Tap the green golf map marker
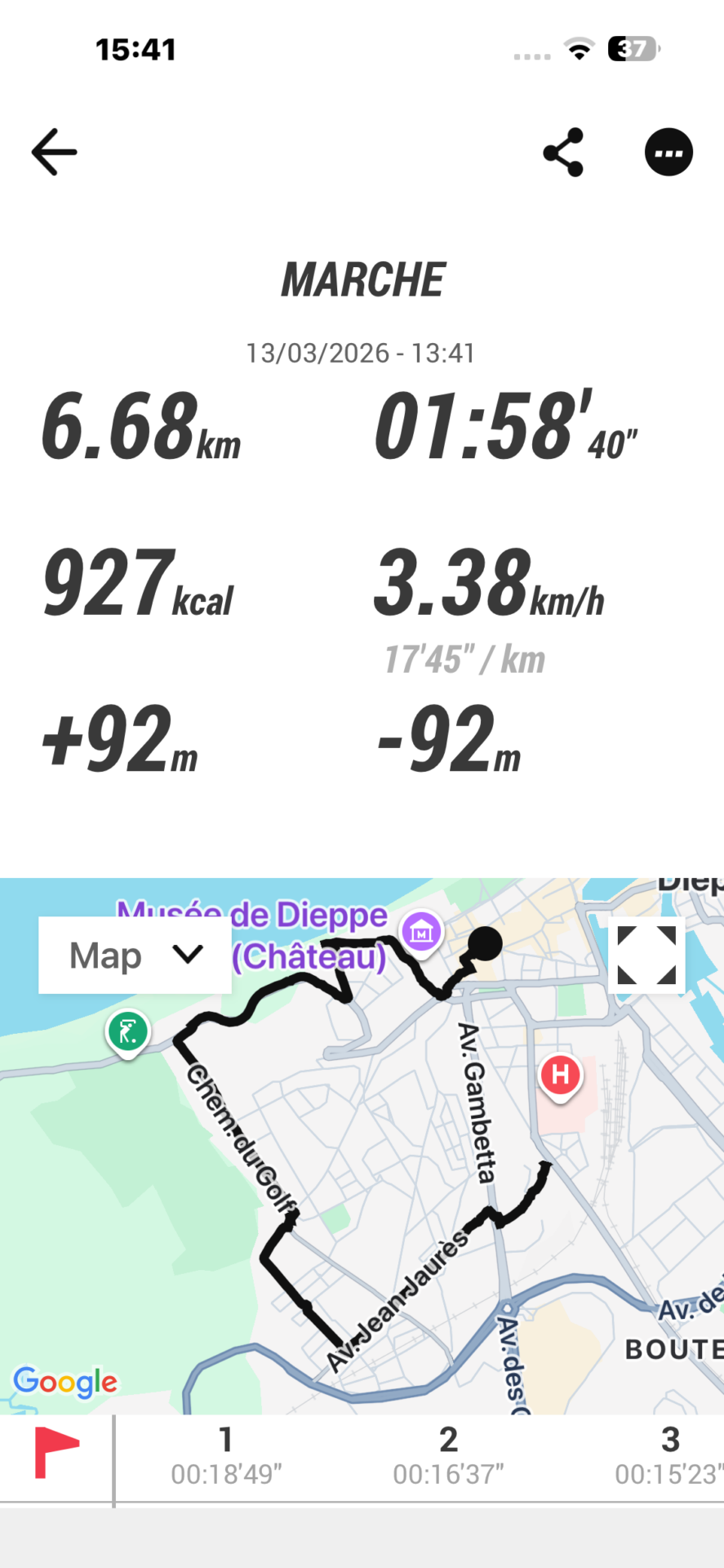The image size is (724, 1568). point(127,1031)
